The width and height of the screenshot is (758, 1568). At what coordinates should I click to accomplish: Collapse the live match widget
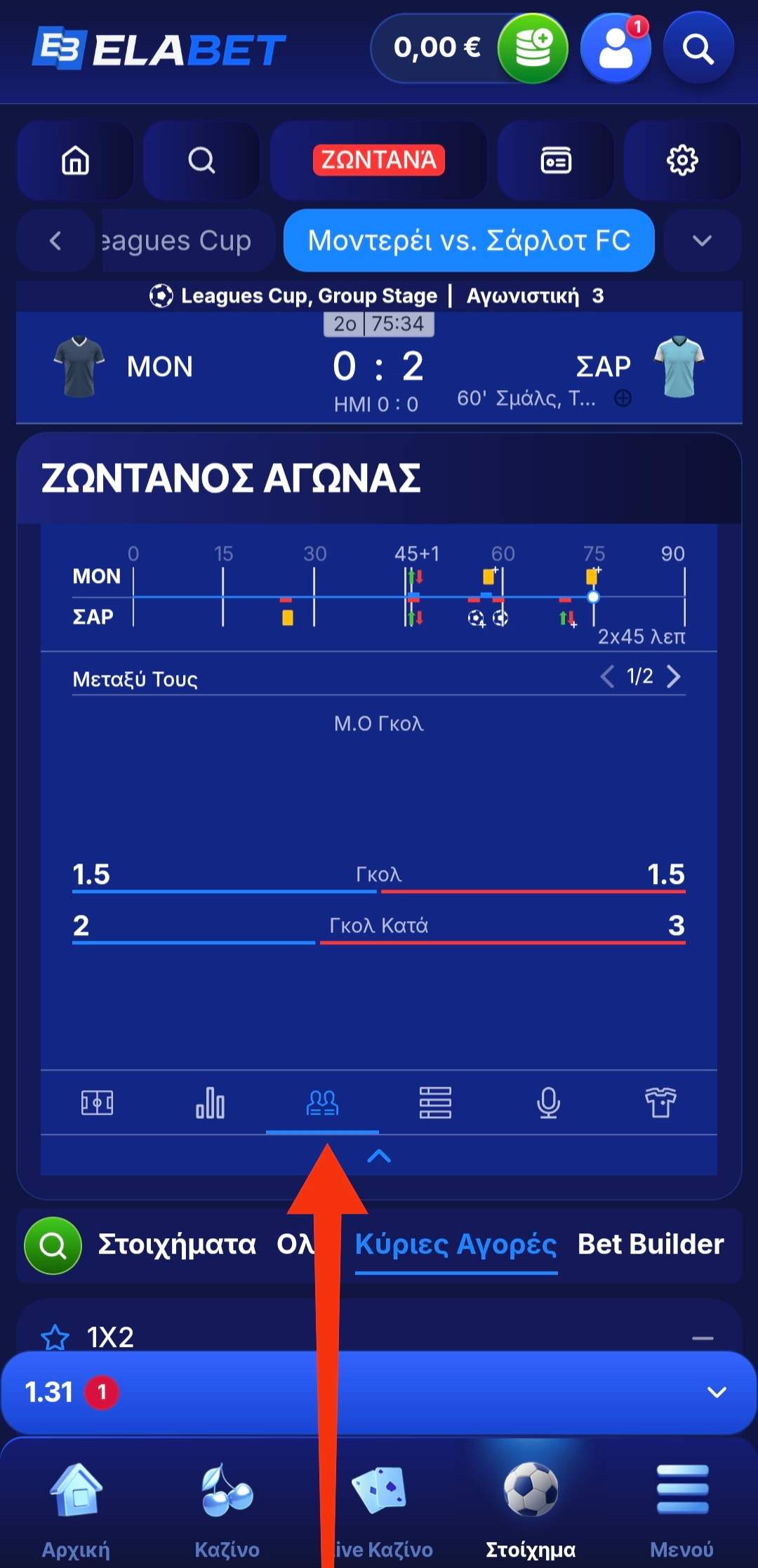point(379,1156)
